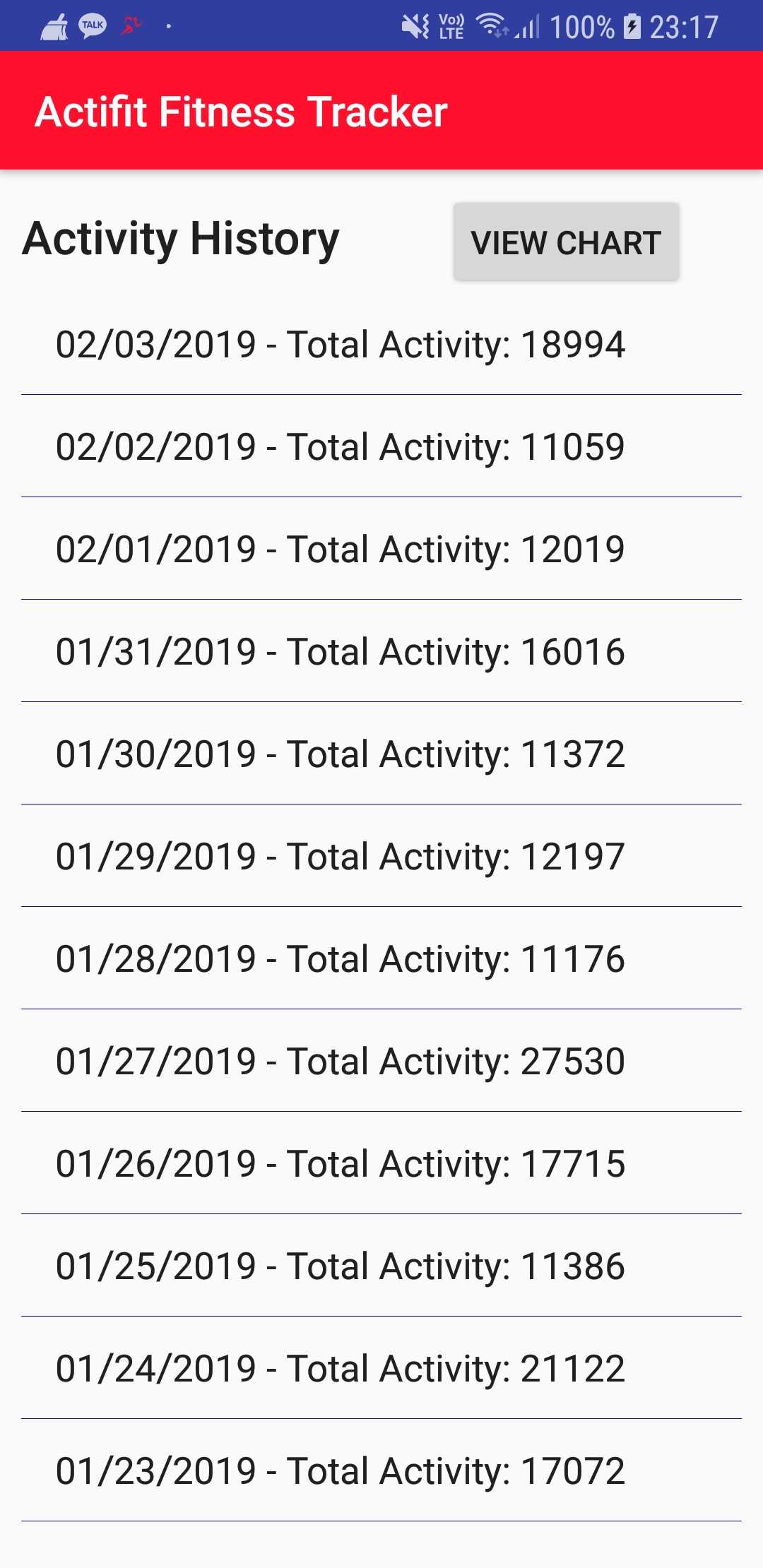The height and width of the screenshot is (1568, 763).
Task: Open the View Chart button
Action: 566,242
